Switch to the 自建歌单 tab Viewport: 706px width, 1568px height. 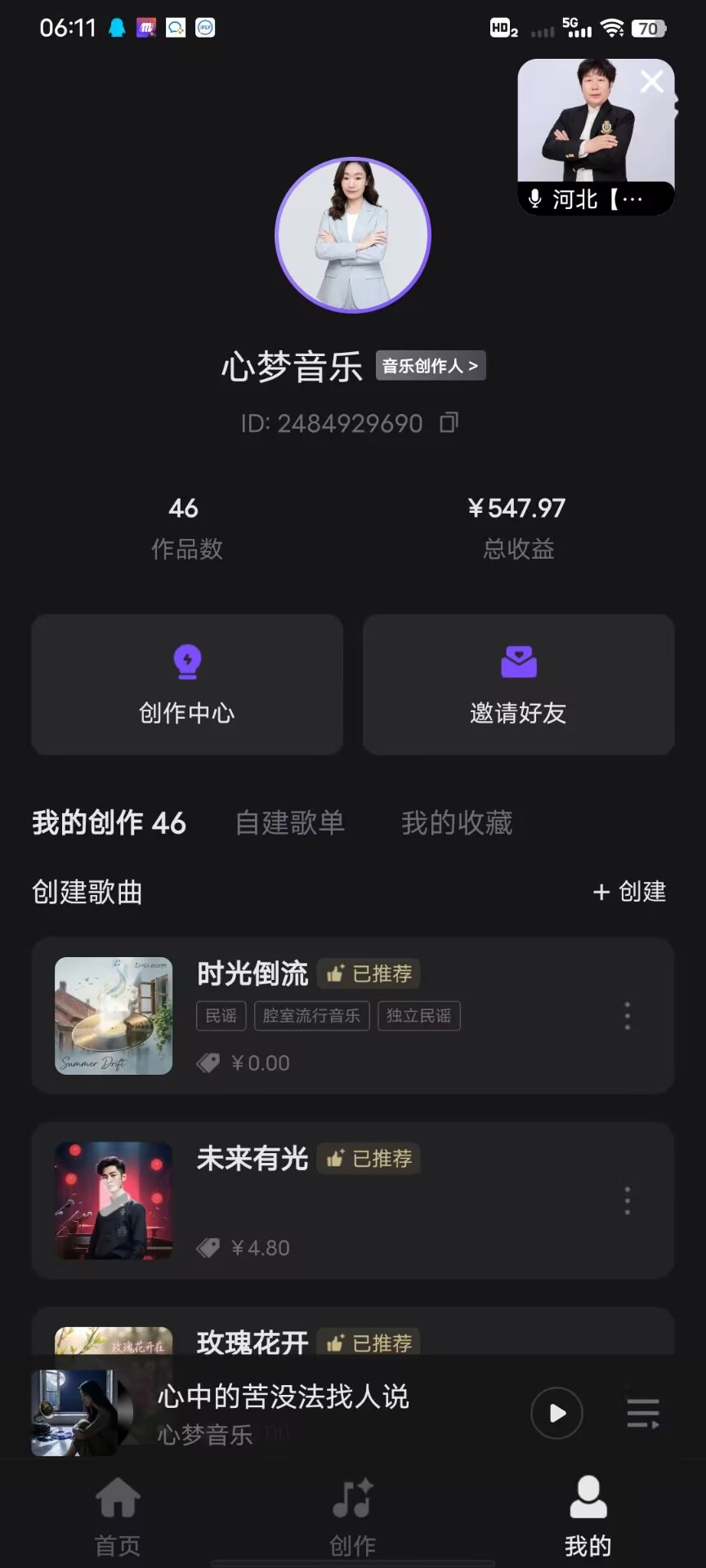[290, 822]
